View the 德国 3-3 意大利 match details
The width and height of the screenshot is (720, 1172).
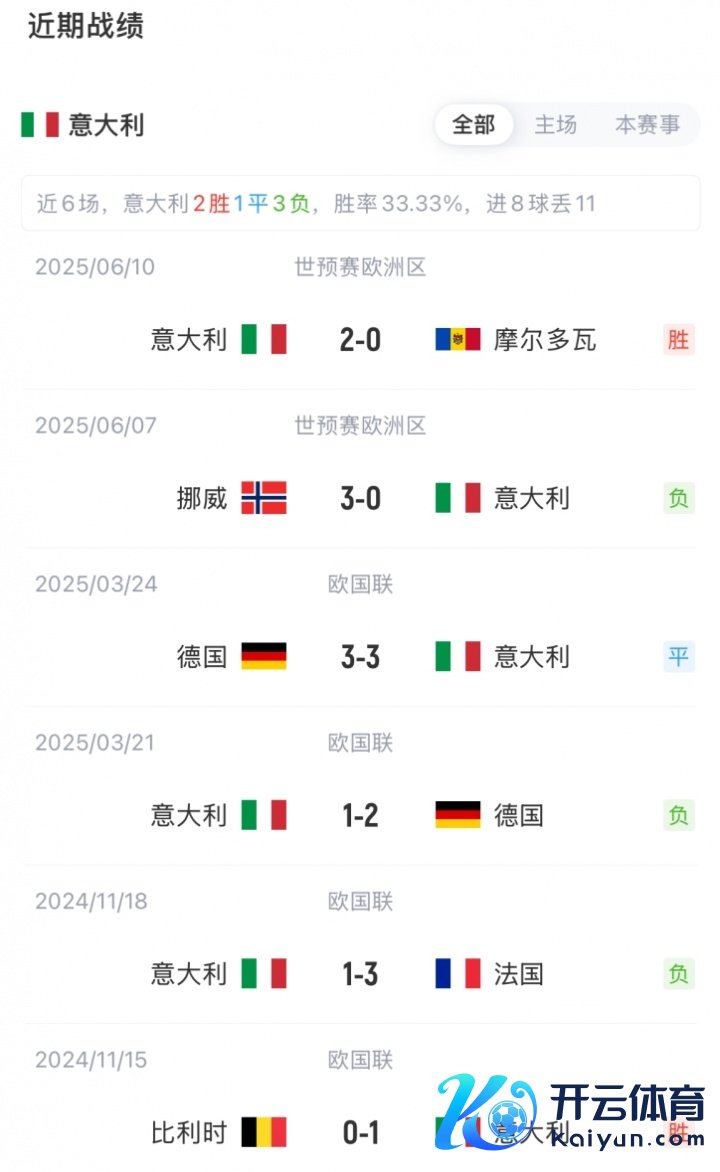click(360, 657)
